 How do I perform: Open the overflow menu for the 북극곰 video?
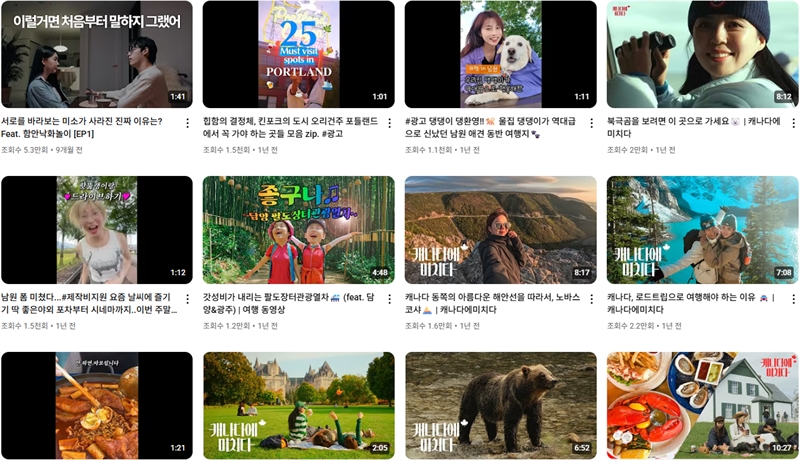[x=791, y=124]
